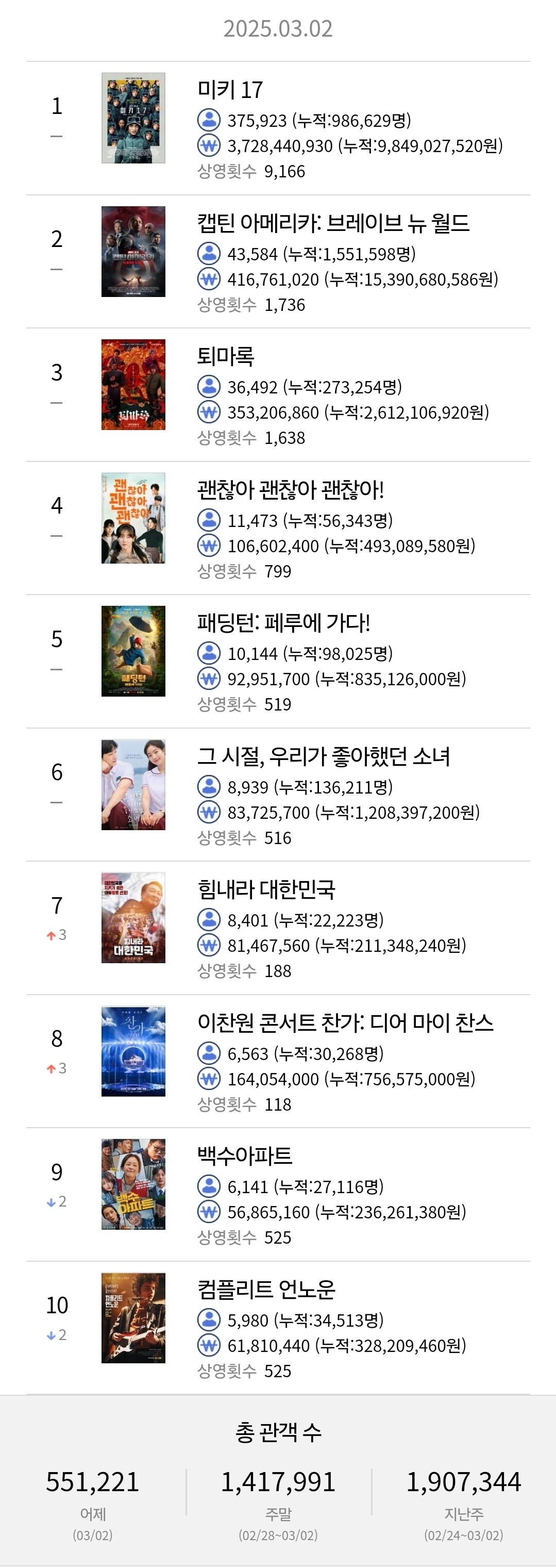Screen dimensions: 556x1568
Task: Select the 컴플리트 언노운 row
Action: [x=278, y=1328]
